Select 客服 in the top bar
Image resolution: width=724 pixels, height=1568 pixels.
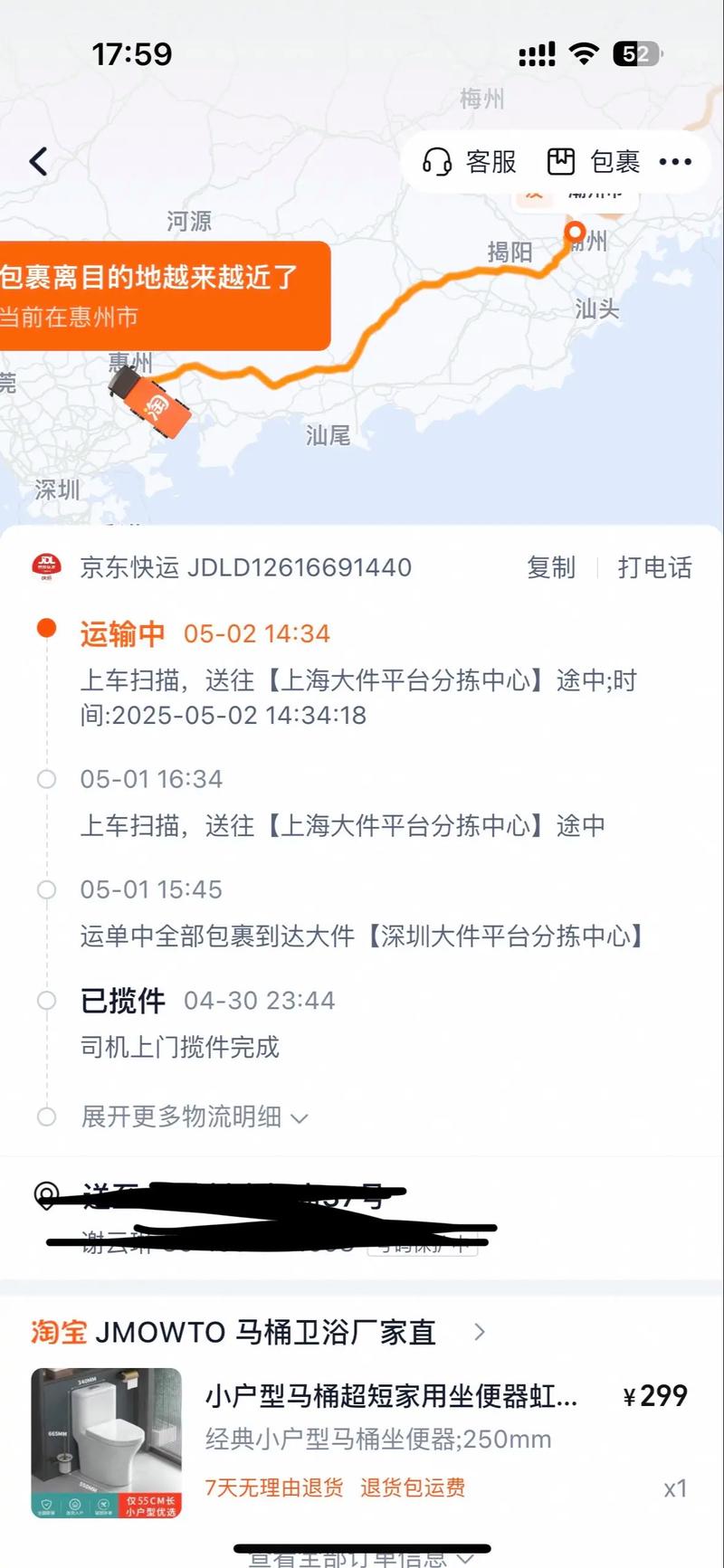[x=491, y=162]
